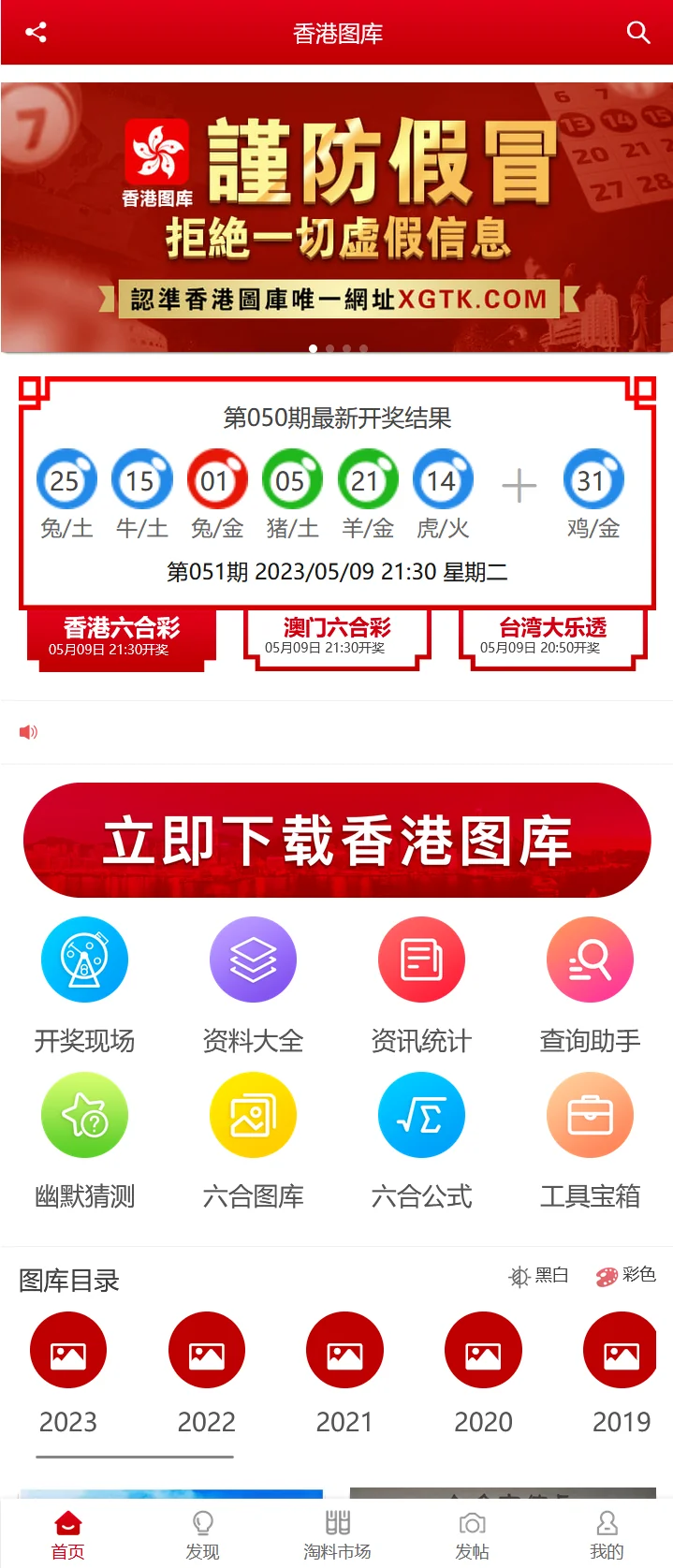Tap the 立即下载香港图库 download button
This screenshot has height=1568, width=673.
(x=337, y=840)
